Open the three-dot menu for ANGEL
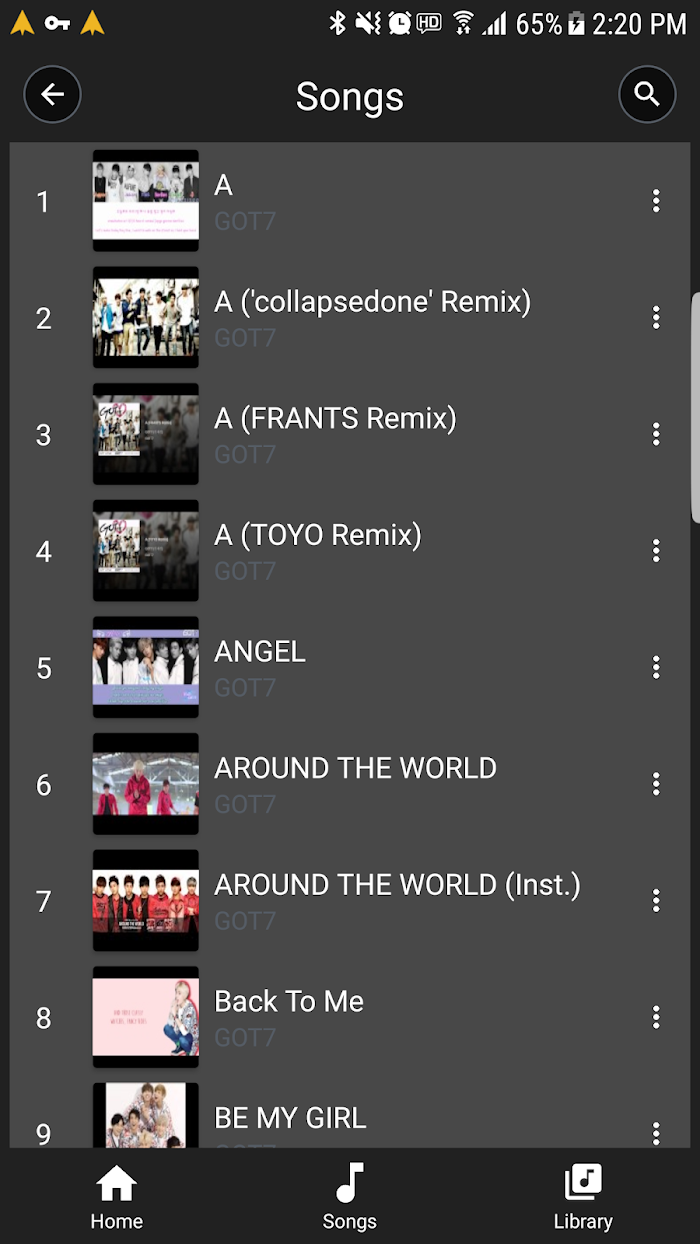The height and width of the screenshot is (1244, 700). point(656,668)
